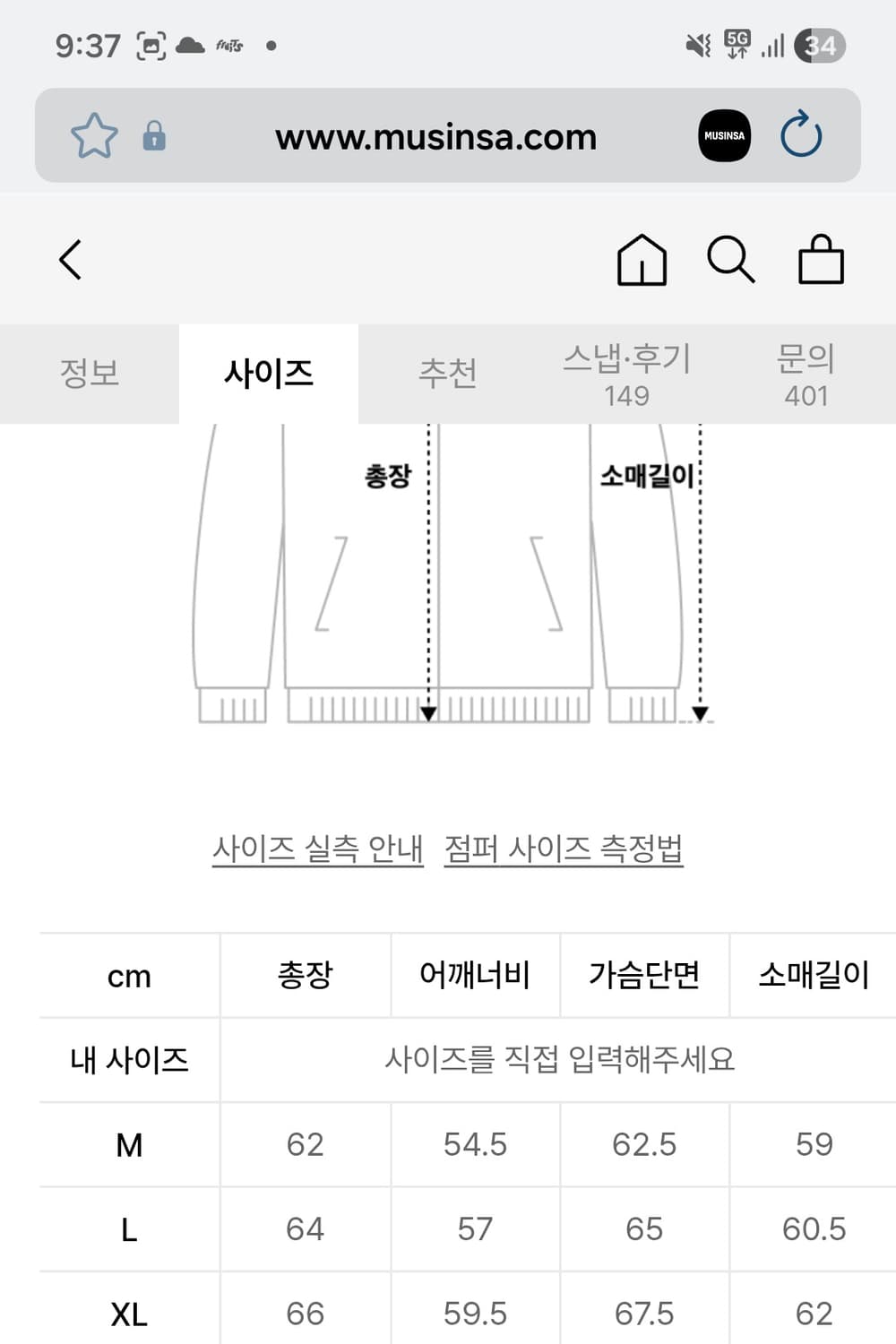Viewport: 896px width, 1344px height.
Task: Open the search icon
Action: [731, 260]
